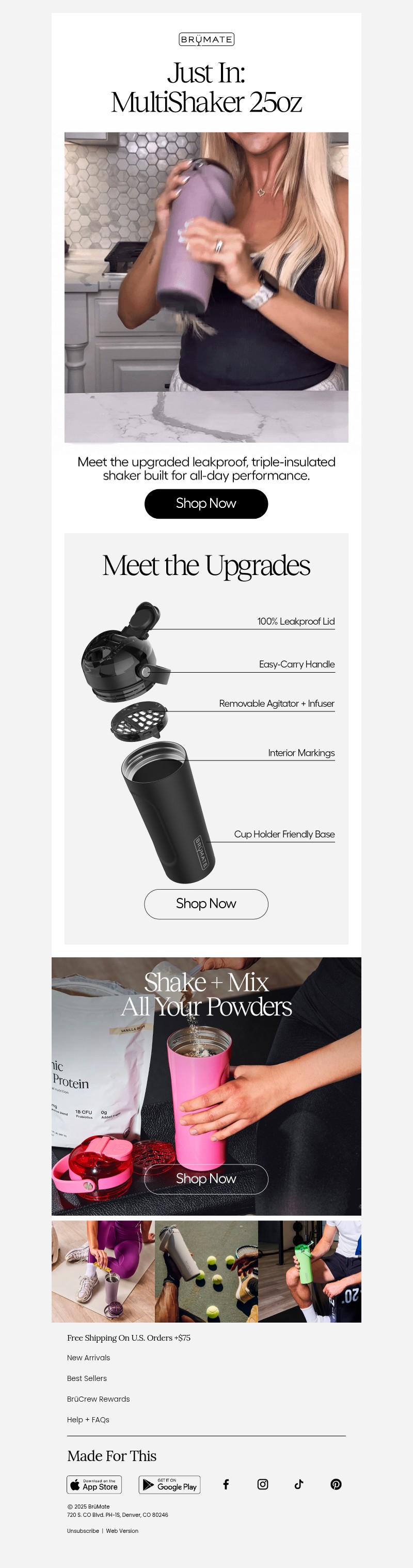Download from the App Store badge
The image size is (413, 1568).
(x=93, y=1485)
